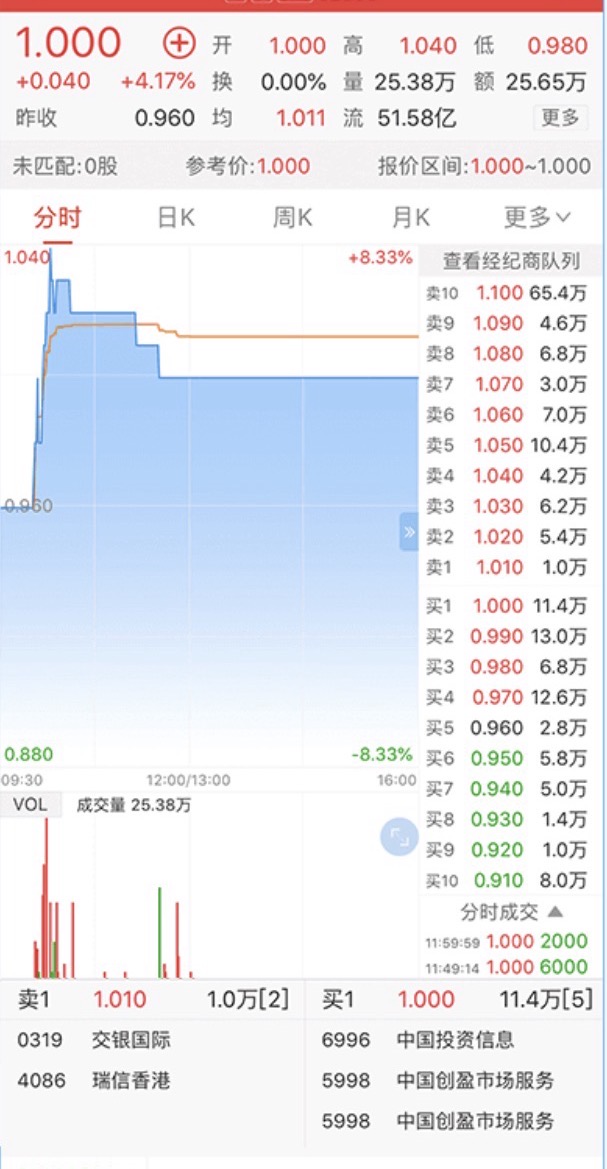This screenshot has width=607, height=1169.
Task: Add this stock to the watchlist
Action: point(179,44)
